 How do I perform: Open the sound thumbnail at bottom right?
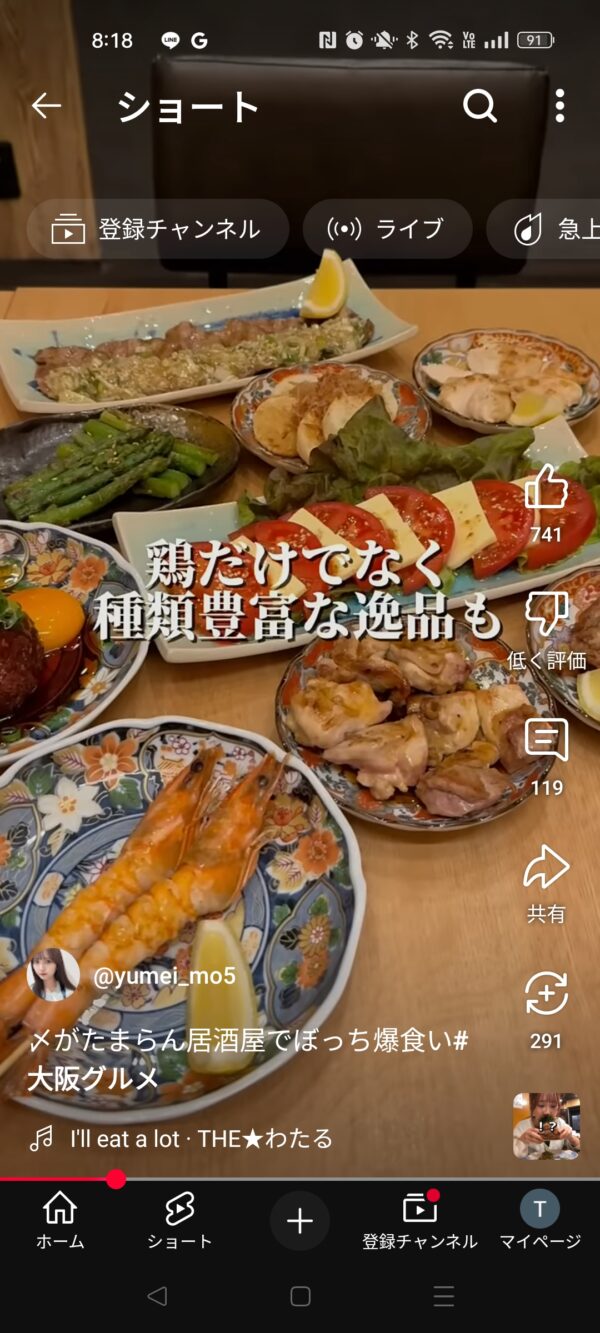(546, 1126)
